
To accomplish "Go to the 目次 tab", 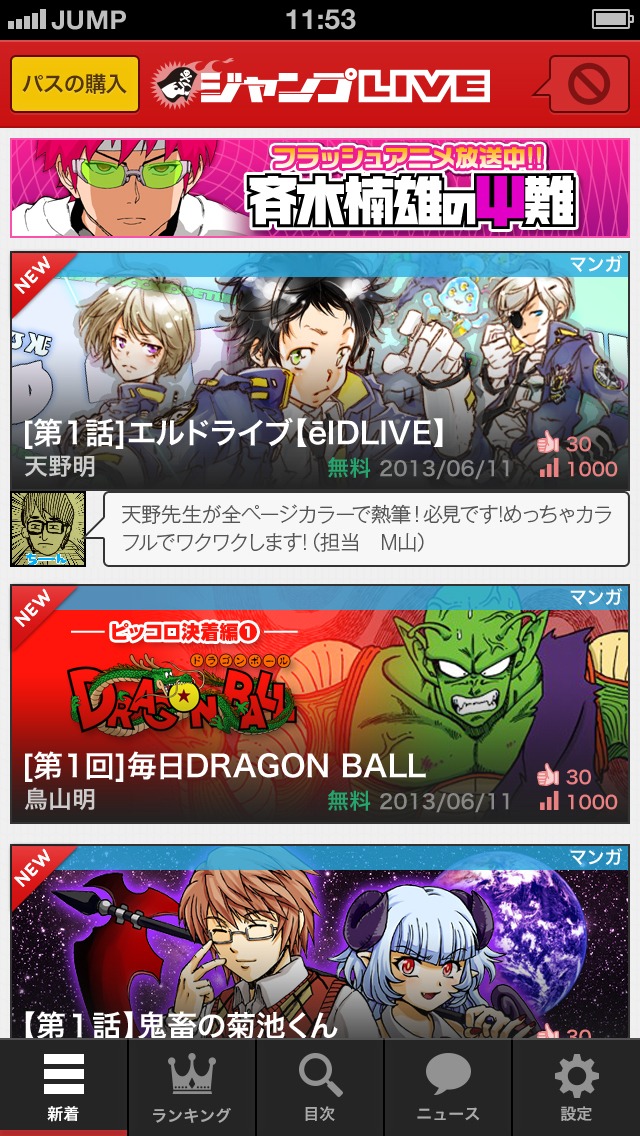I will [320, 1087].
